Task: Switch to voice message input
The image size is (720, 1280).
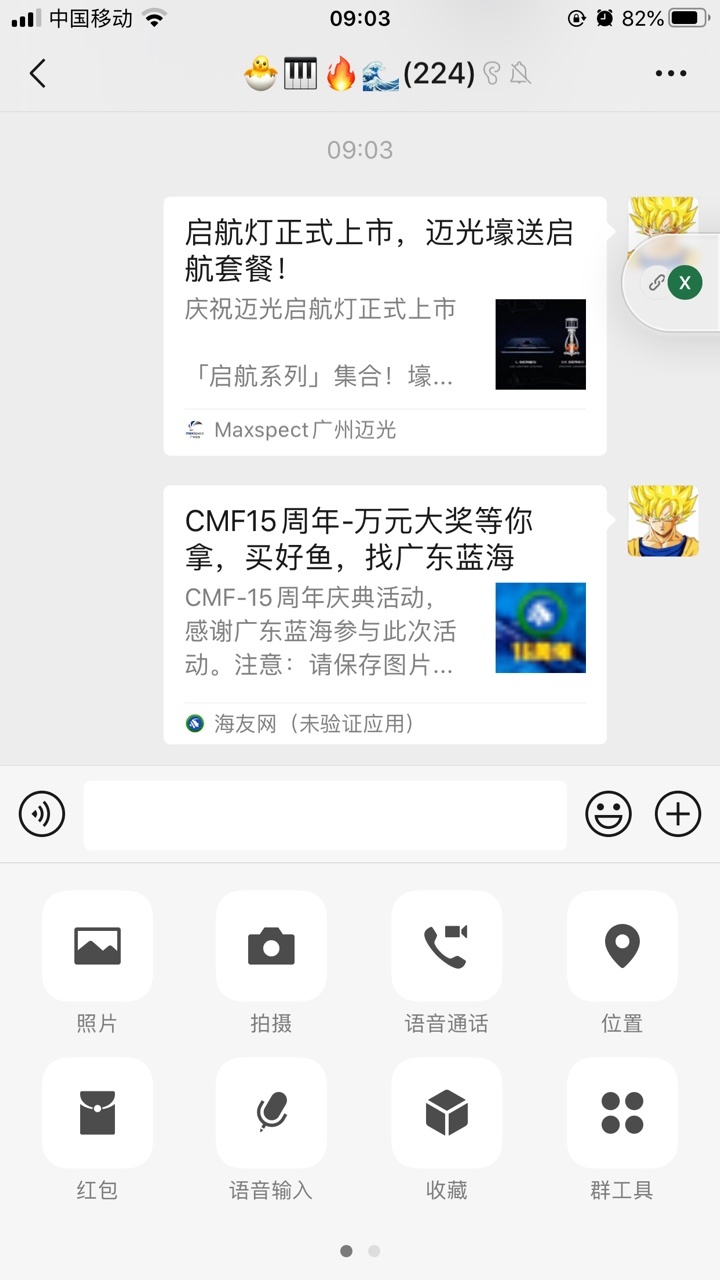Action: coord(42,814)
